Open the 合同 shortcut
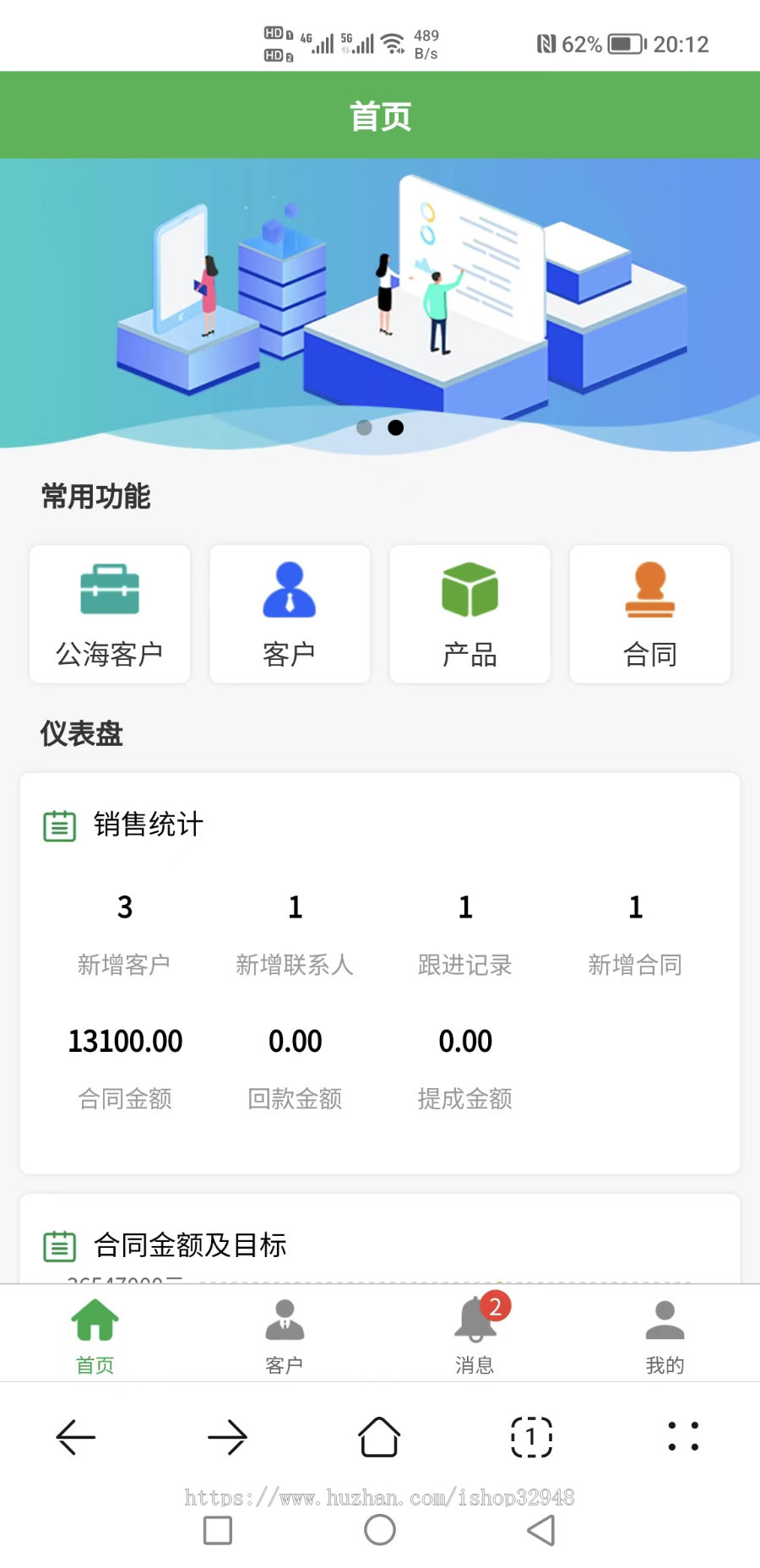760x1568 pixels. point(649,613)
